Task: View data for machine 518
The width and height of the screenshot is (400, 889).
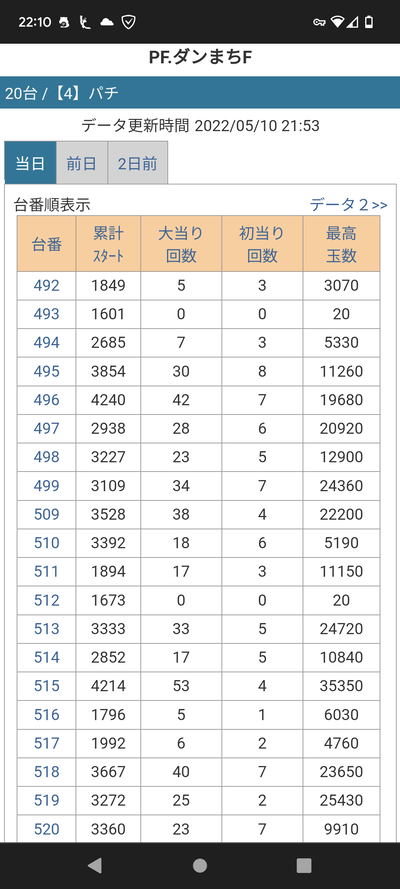Action: (46, 772)
